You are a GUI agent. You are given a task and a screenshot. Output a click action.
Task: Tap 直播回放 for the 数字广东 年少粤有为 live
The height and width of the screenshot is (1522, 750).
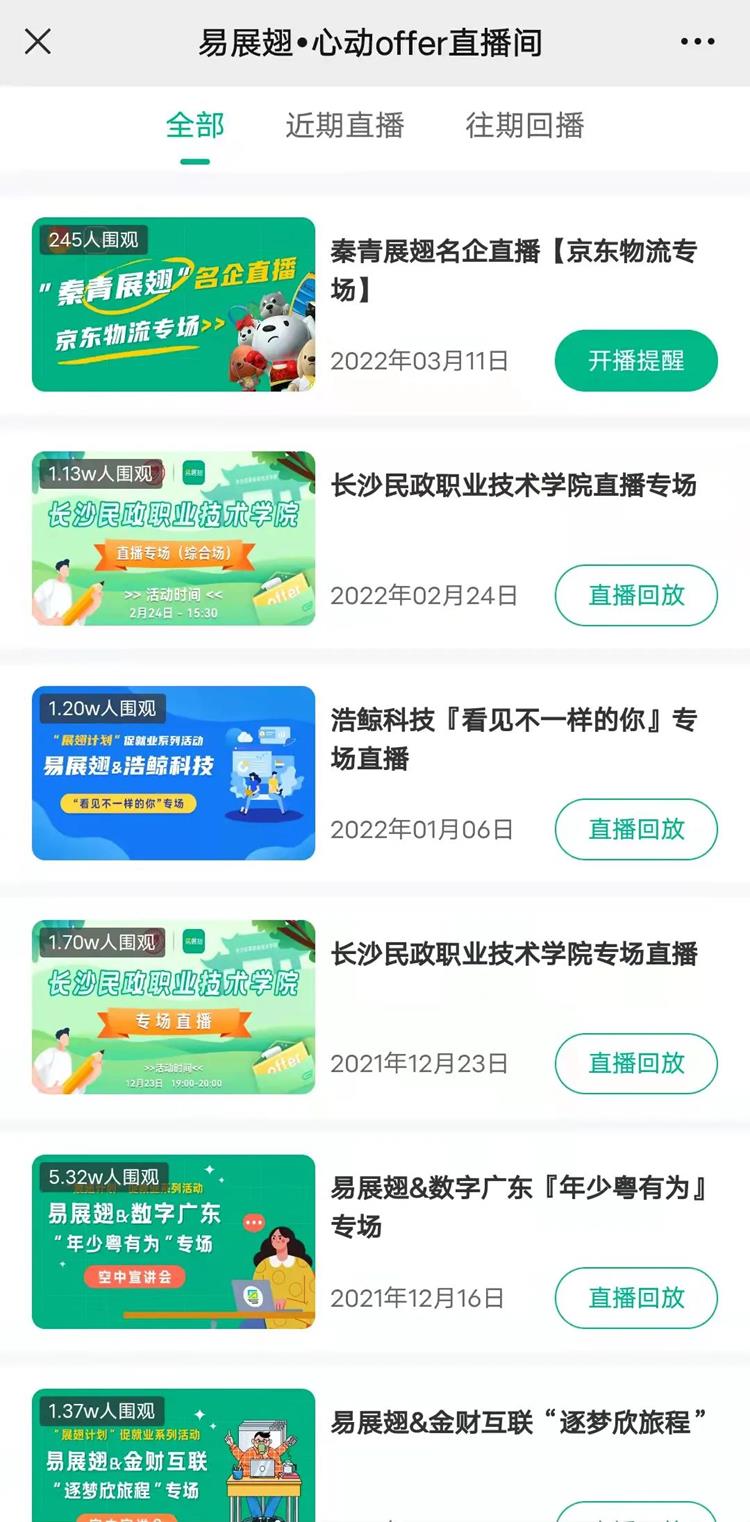click(x=636, y=1297)
